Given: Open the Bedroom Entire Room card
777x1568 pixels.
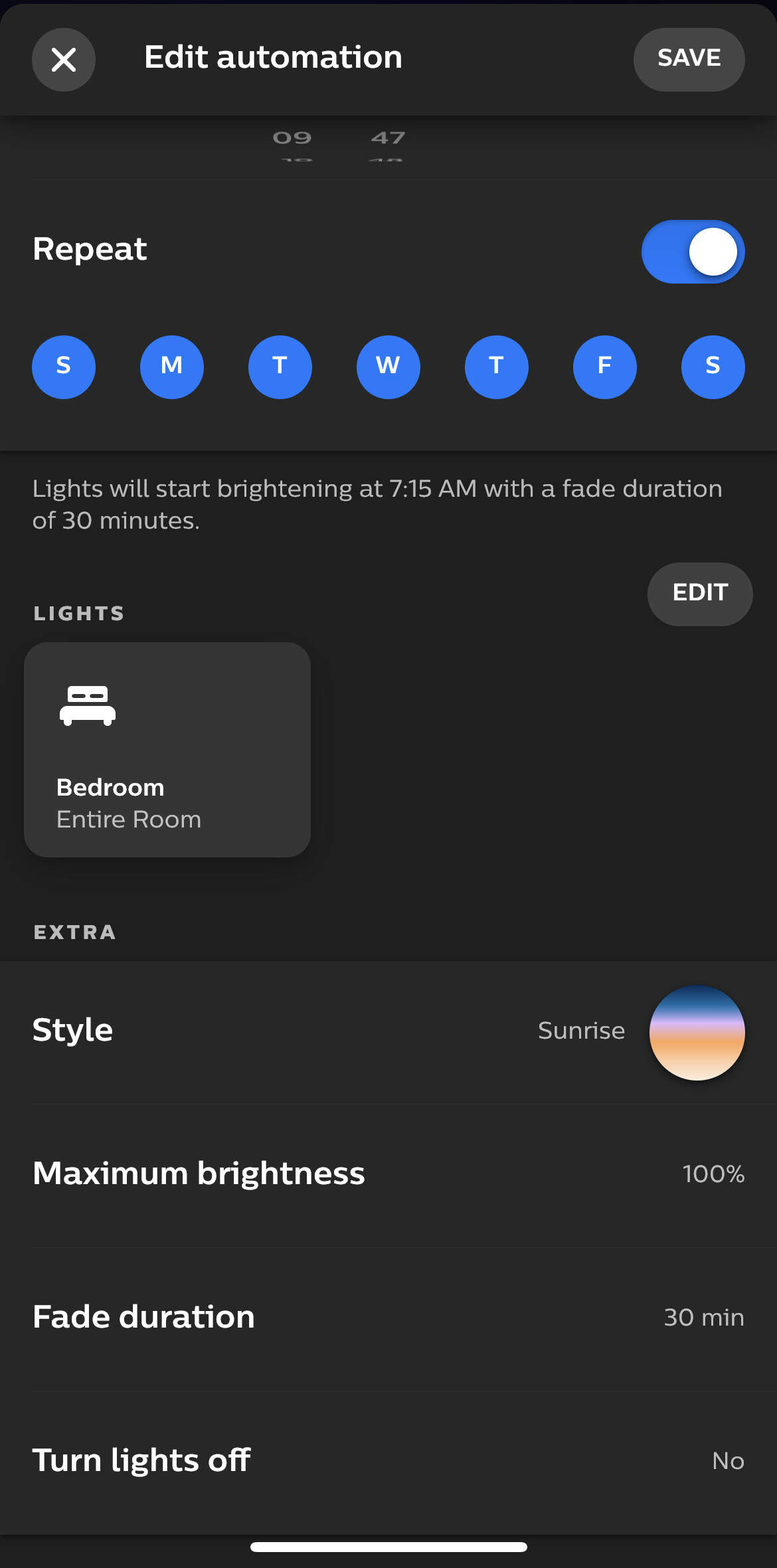Looking at the screenshot, I should pyautogui.click(x=167, y=749).
